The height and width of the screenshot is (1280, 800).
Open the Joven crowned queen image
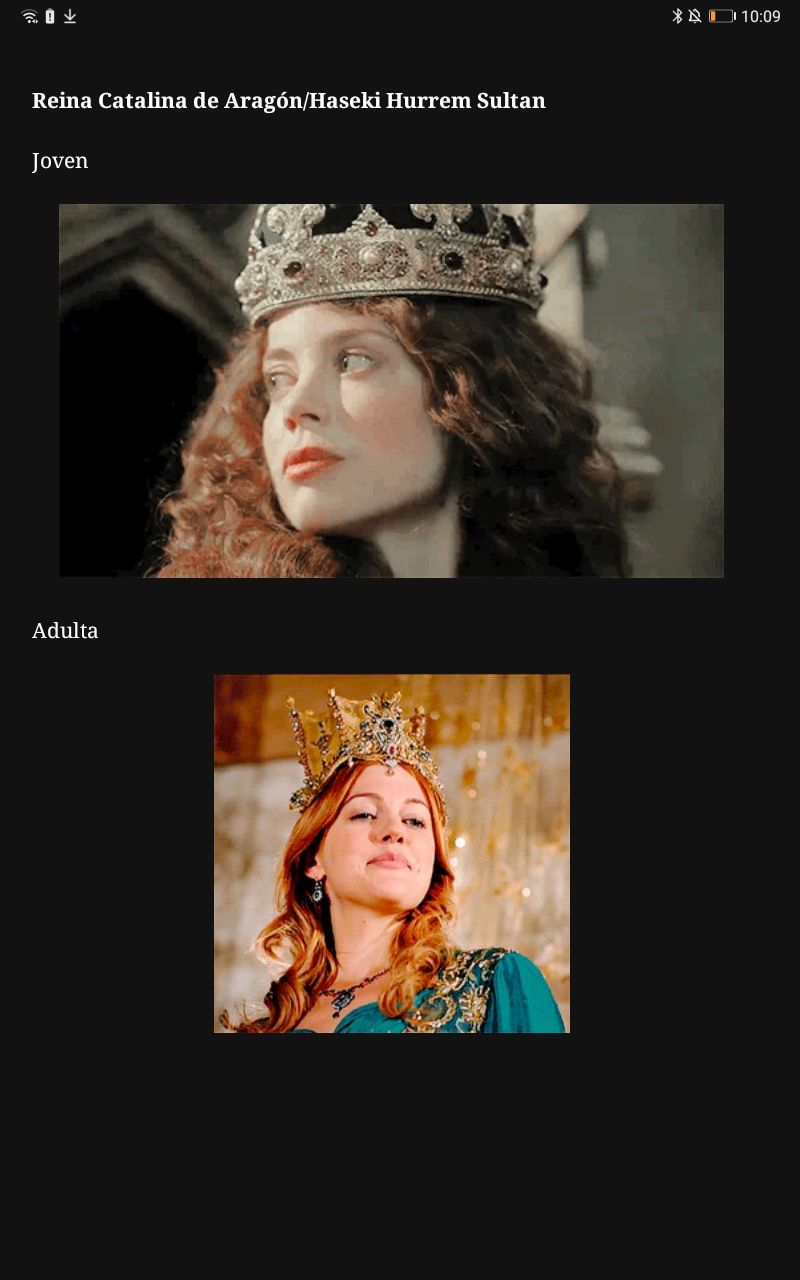pos(391,391)
